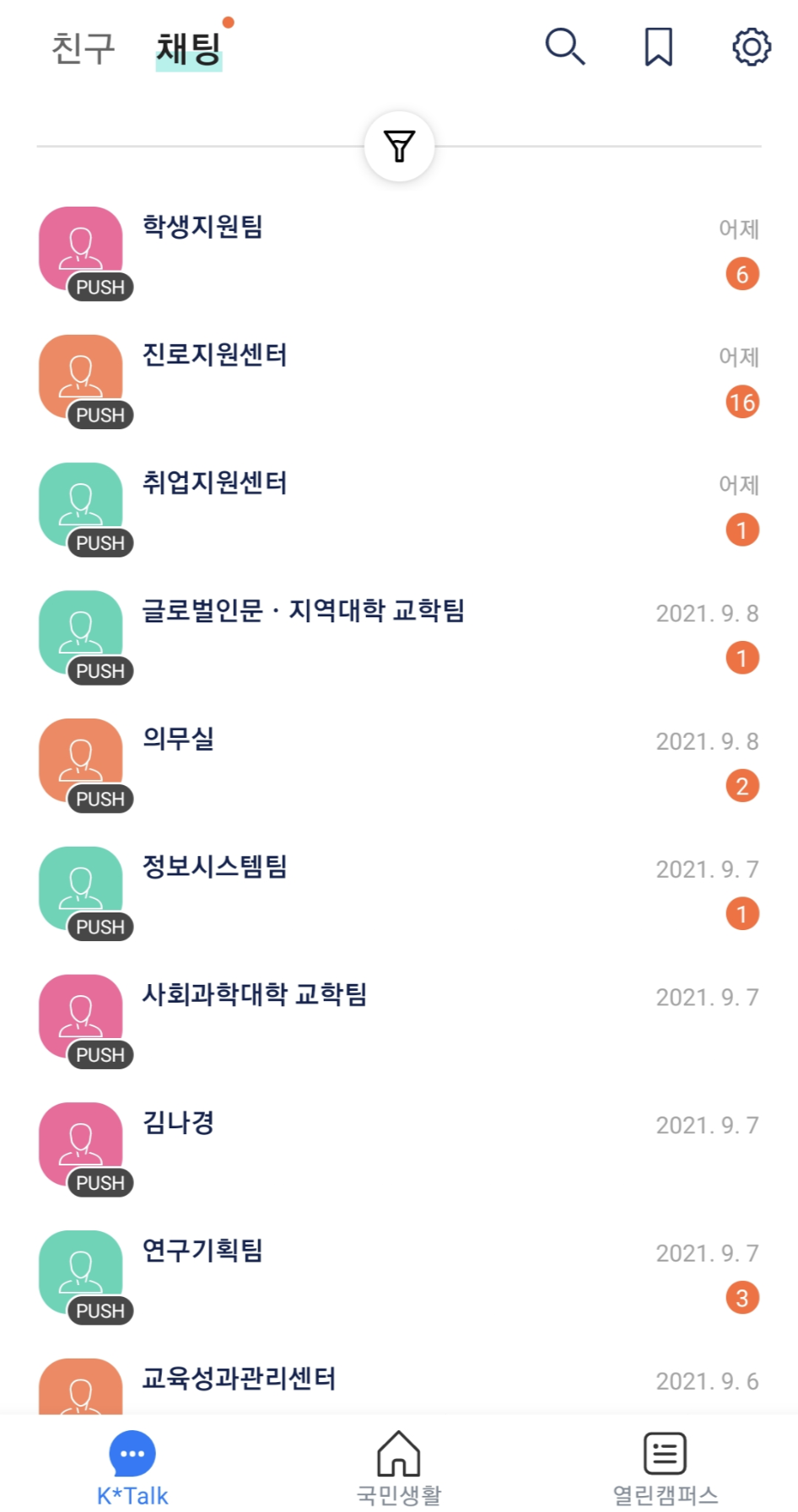The width and height of the screenshot is (798, 1512).
Task: Open the chat with 의무실
Action: pyautogui.click(x=399, y=766)
